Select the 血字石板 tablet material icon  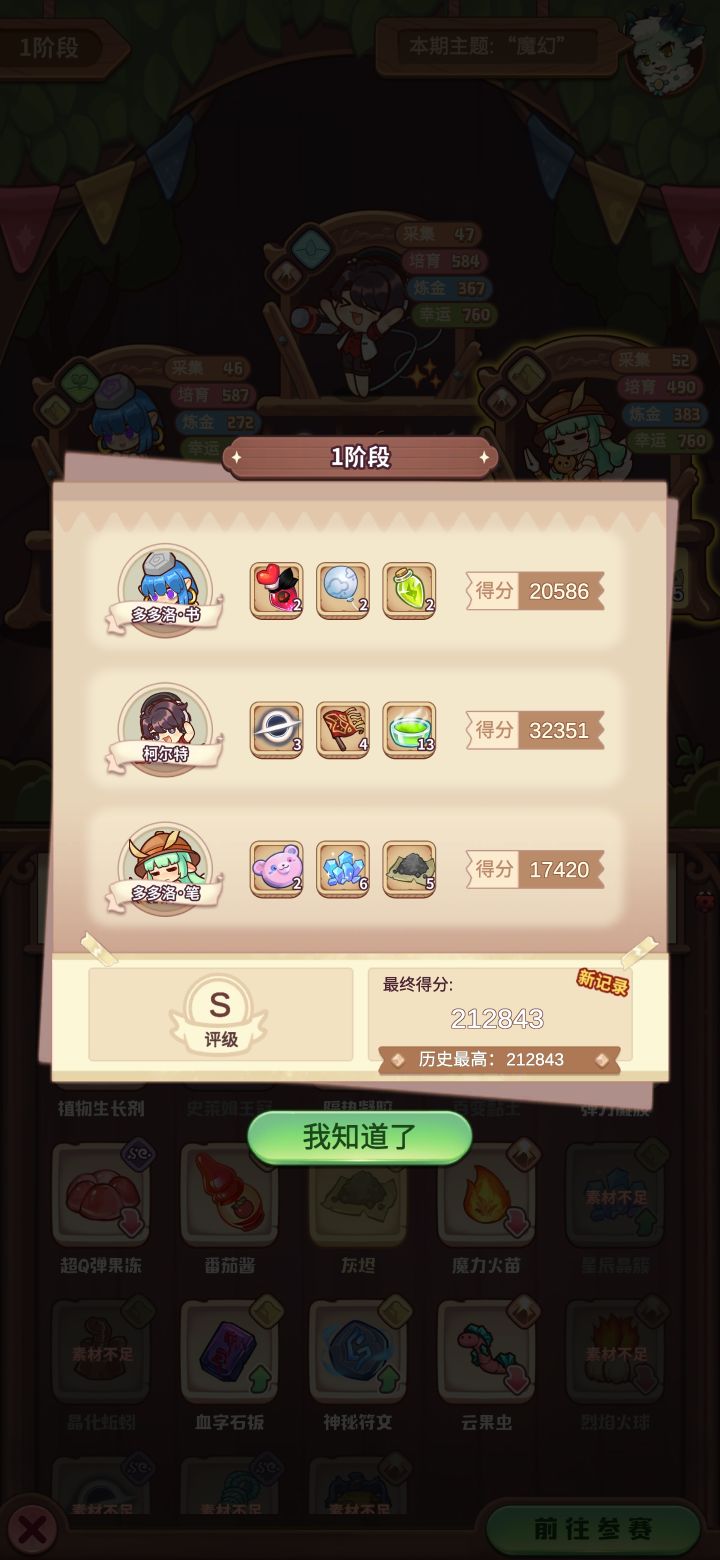click(230, 1350)
